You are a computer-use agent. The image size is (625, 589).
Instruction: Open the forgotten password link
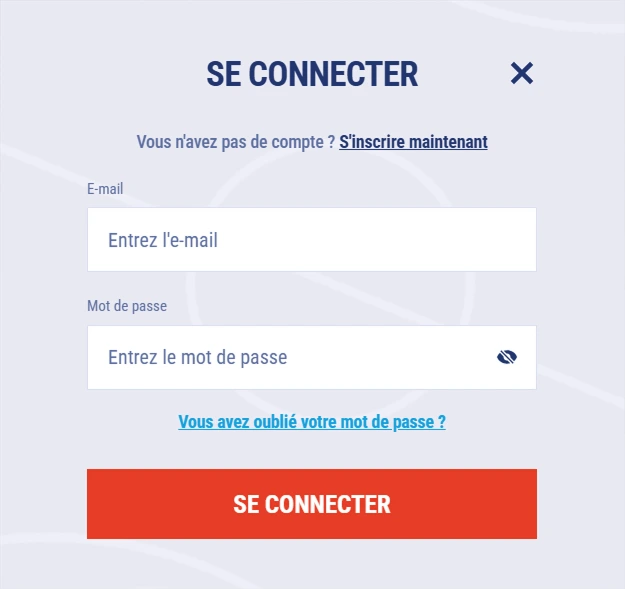[312, 422]
